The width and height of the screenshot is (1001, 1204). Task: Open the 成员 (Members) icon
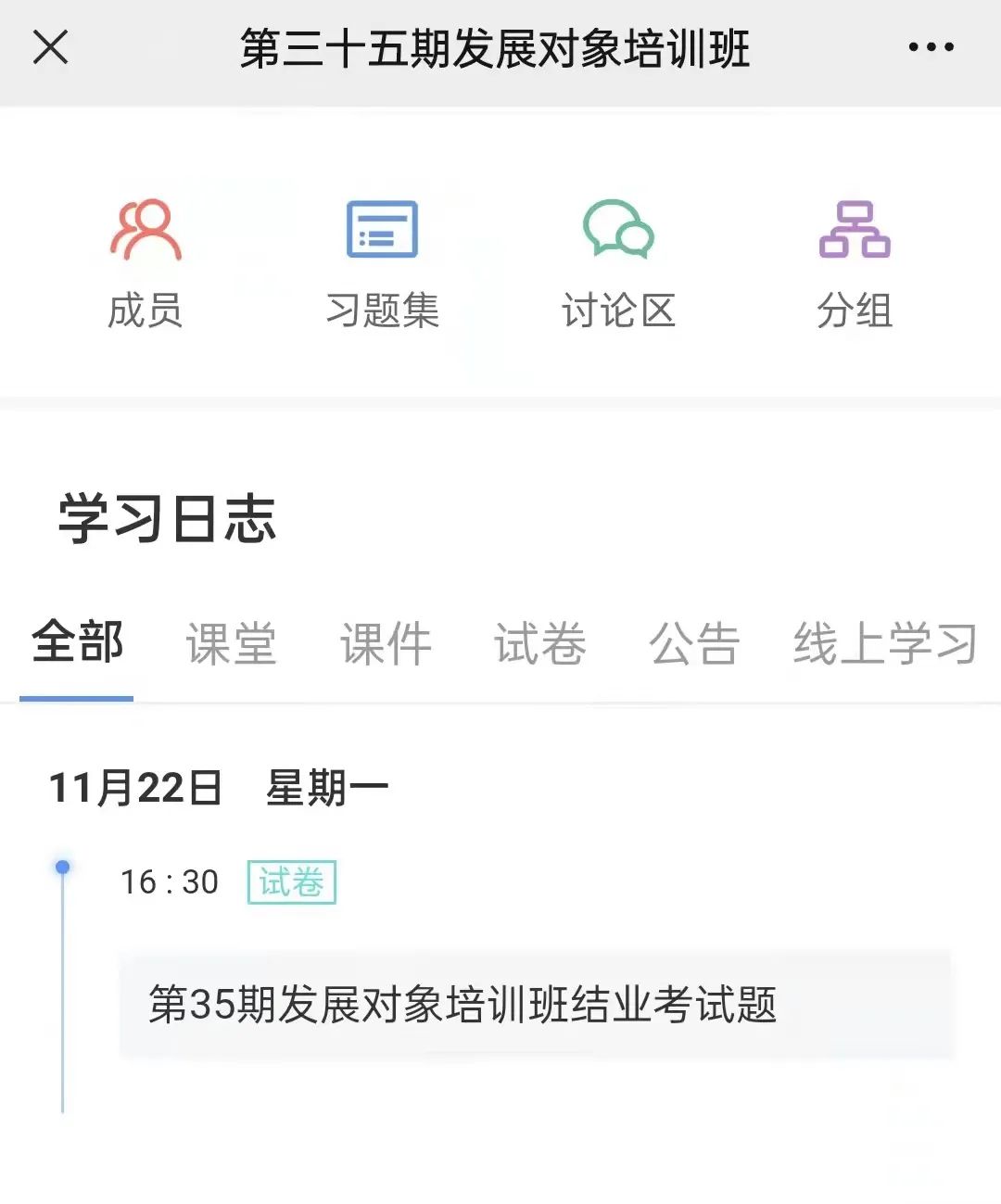[146, 260]
